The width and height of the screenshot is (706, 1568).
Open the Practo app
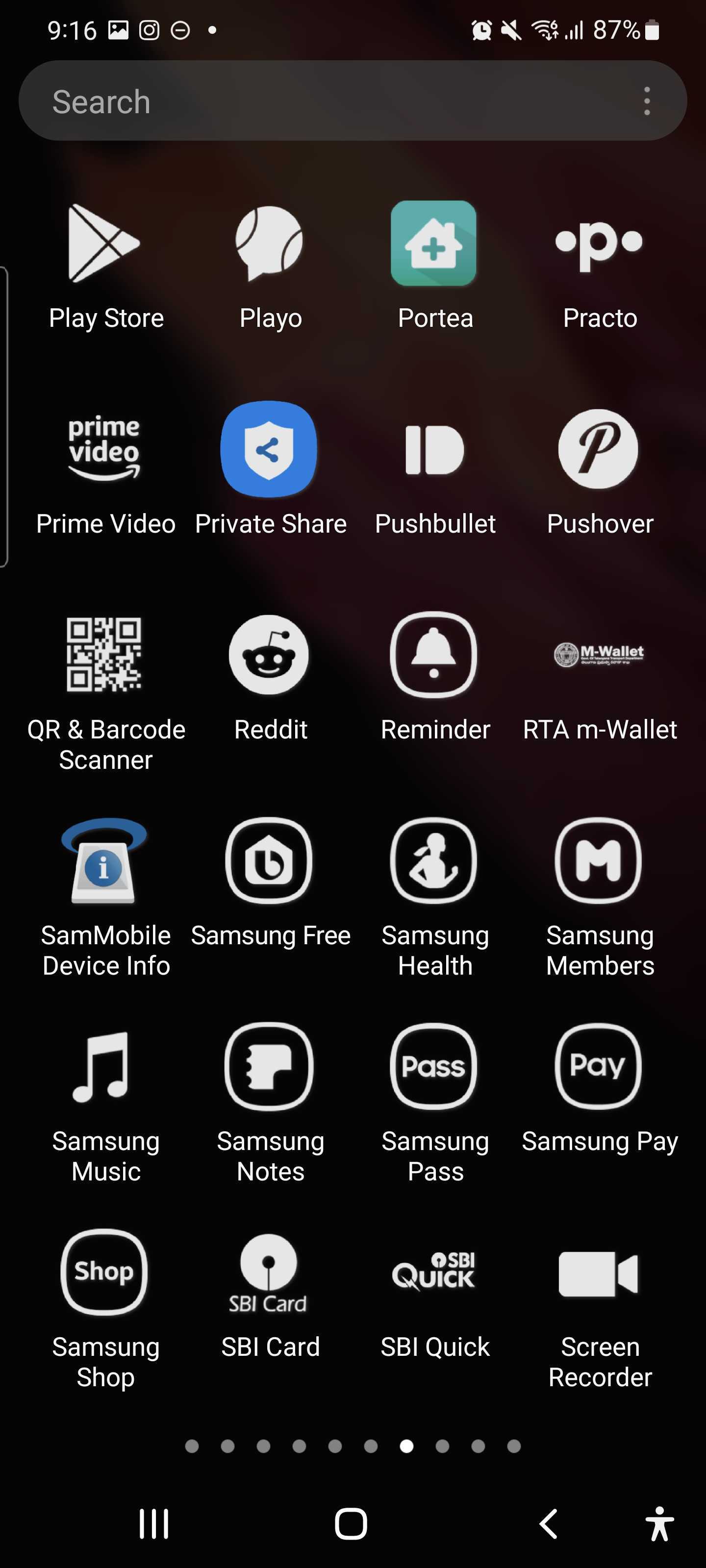click(599, 244)
